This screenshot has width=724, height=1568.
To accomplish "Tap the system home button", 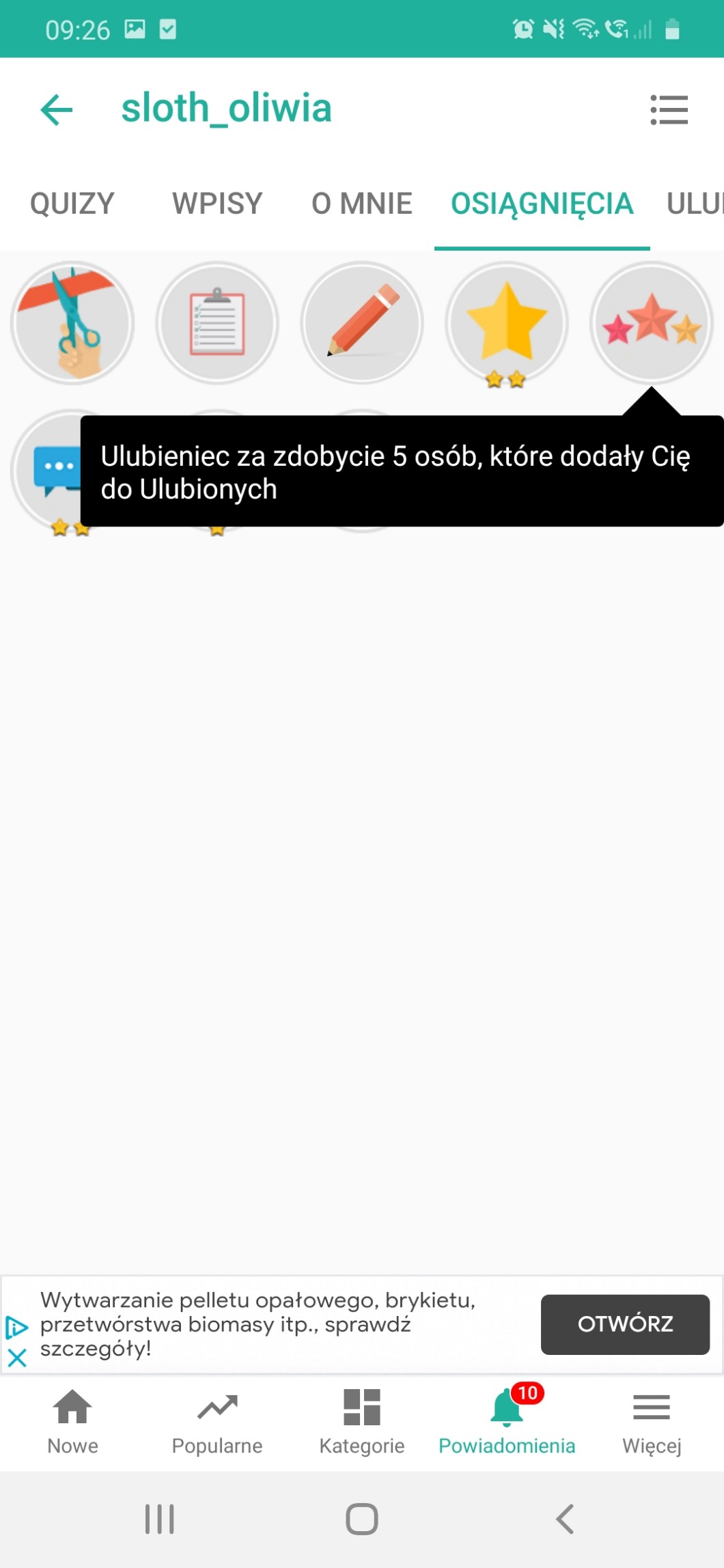I will [x=362, y=1519].
